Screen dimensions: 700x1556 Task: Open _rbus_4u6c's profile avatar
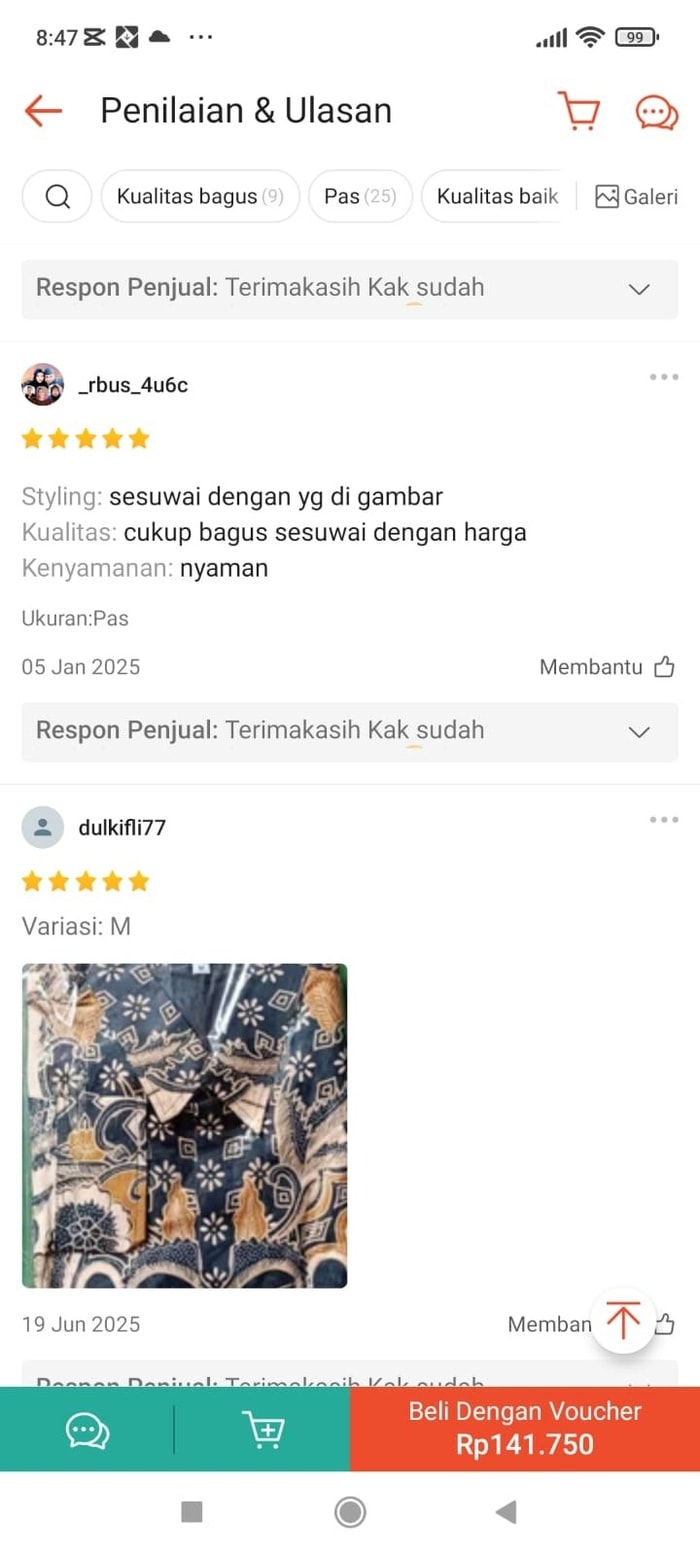(43, 385)
